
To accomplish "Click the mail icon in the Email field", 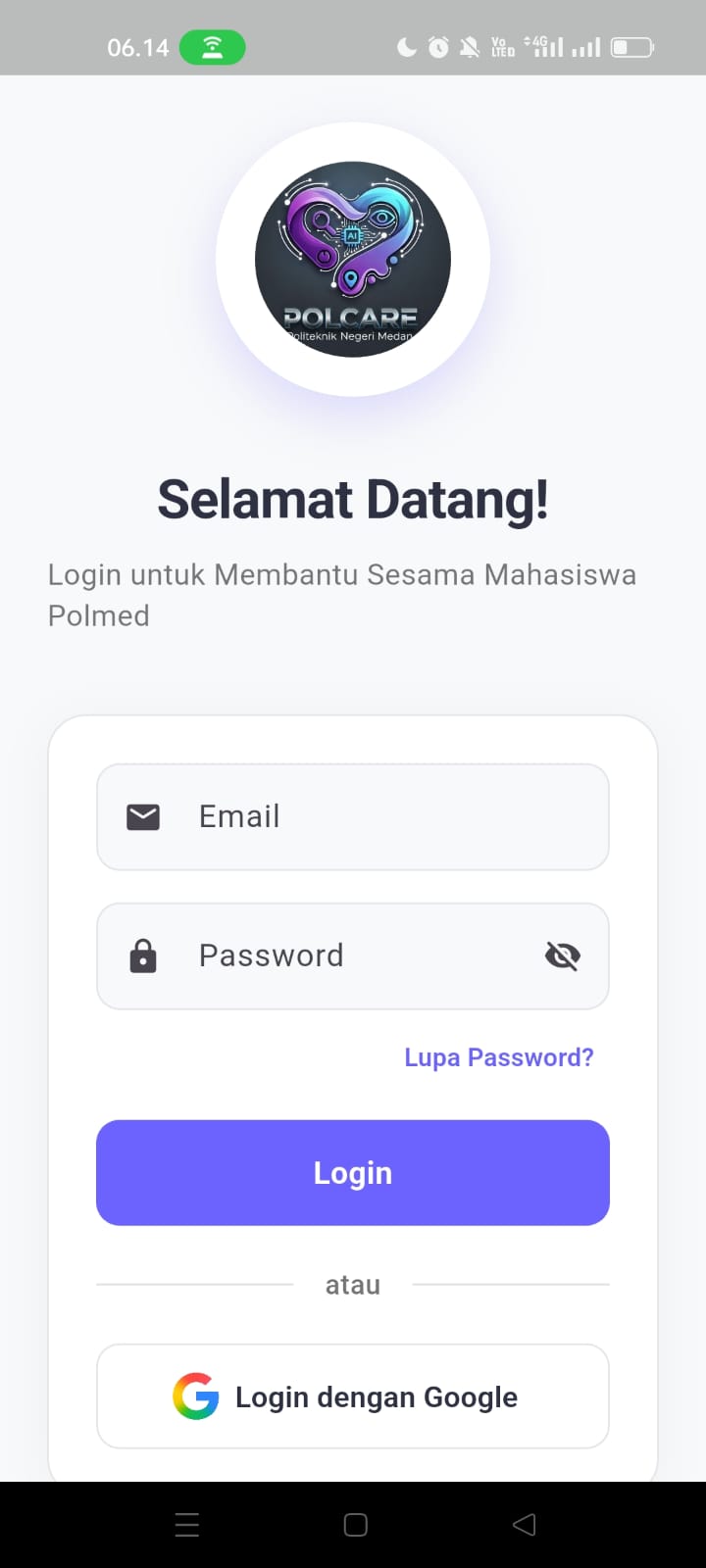I will point(143,816).
